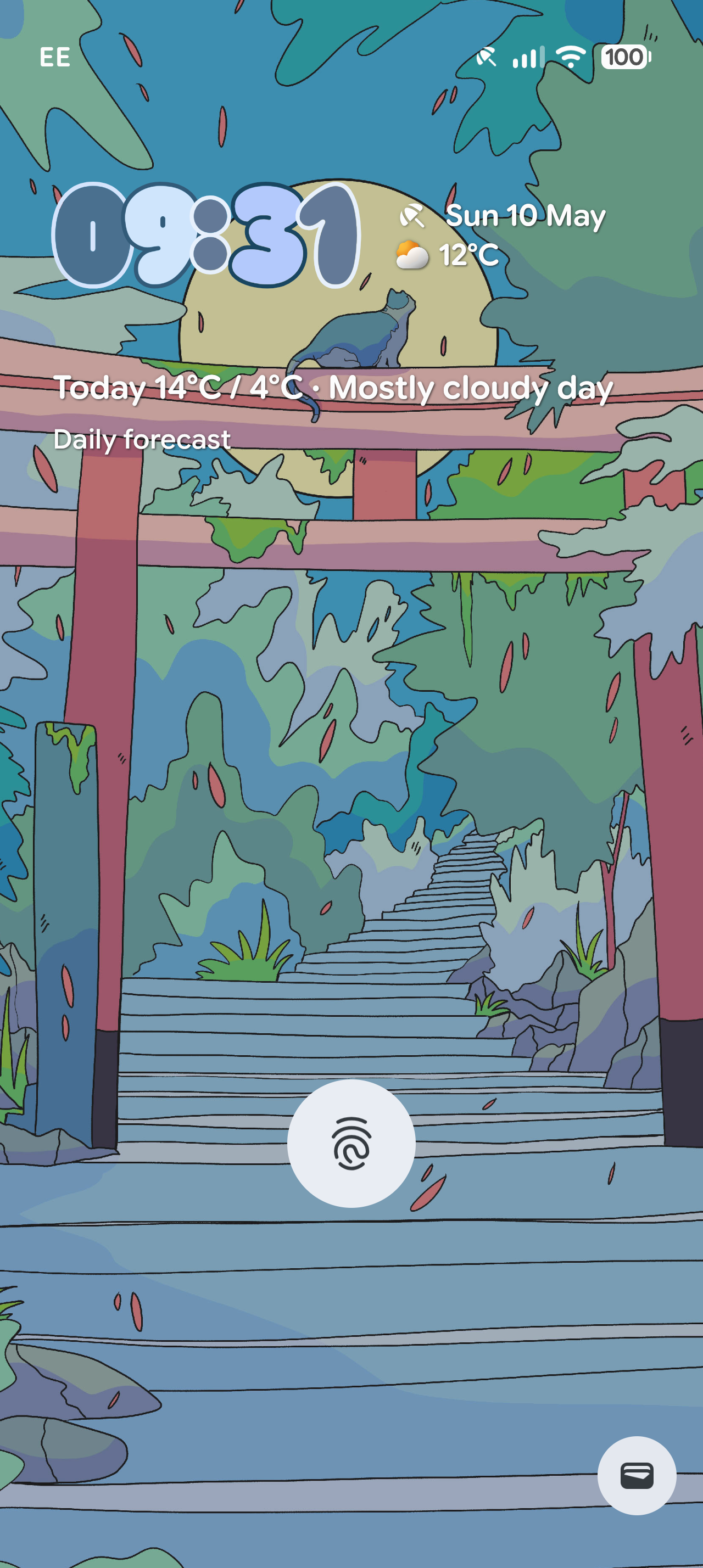Open the Sun 10 May date
Image resolution: width=703 pixels, height=1568 pixels.
[526, 215]
